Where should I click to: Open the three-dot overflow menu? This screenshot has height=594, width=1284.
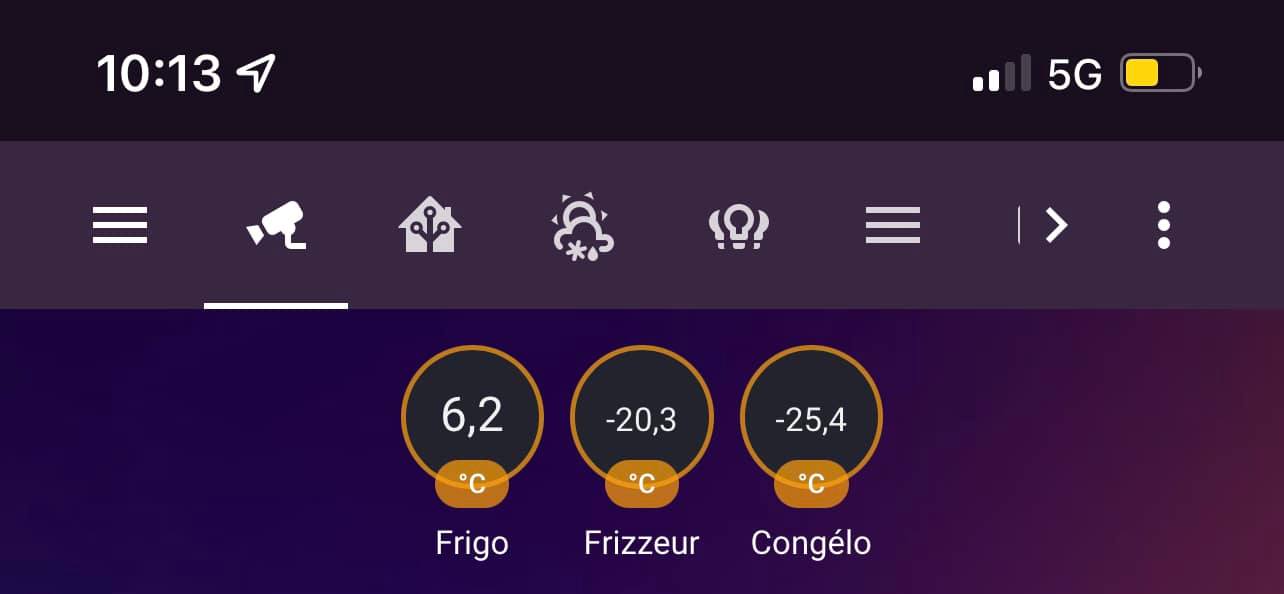click(1163, 225)
